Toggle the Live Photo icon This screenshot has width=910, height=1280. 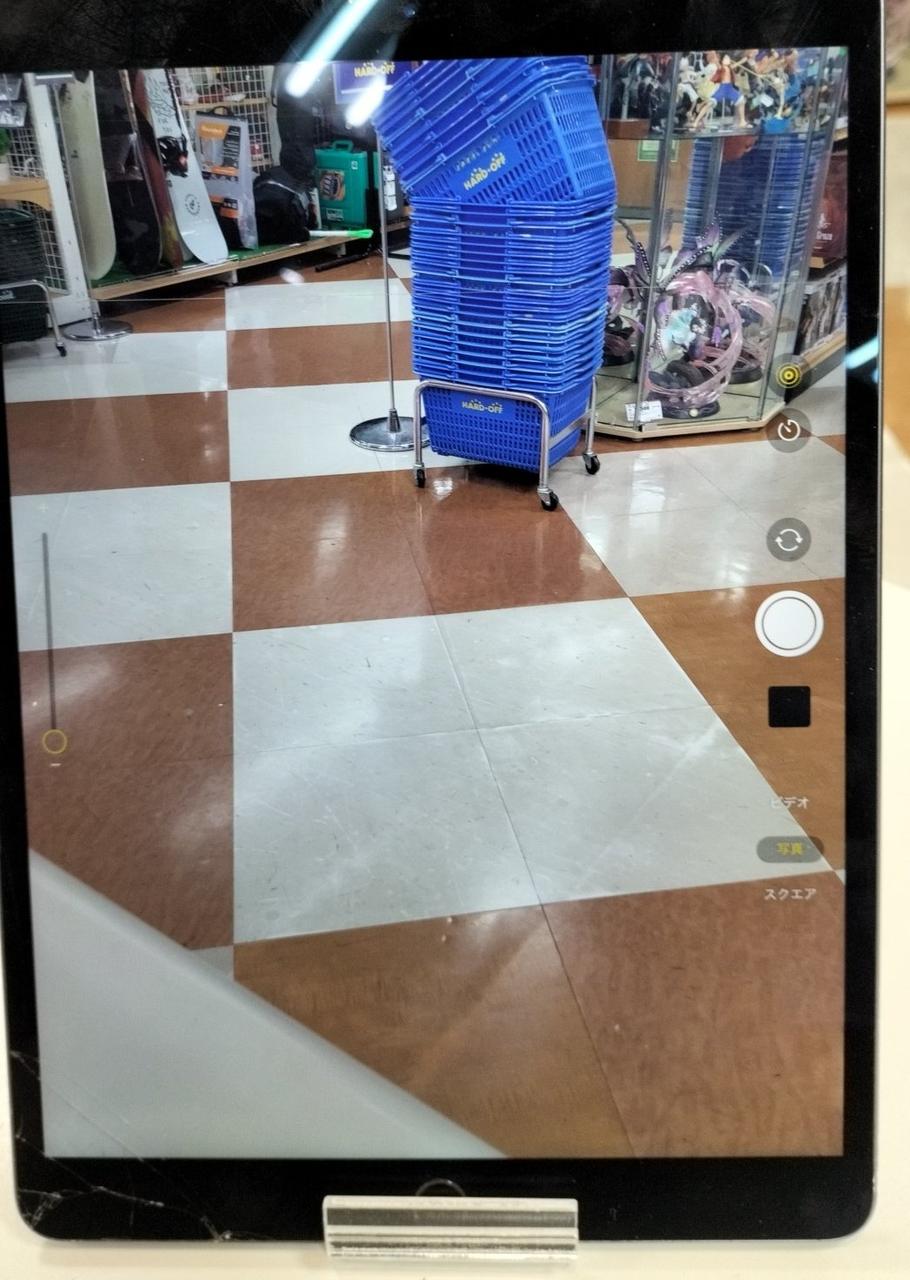tap(789, 375)
